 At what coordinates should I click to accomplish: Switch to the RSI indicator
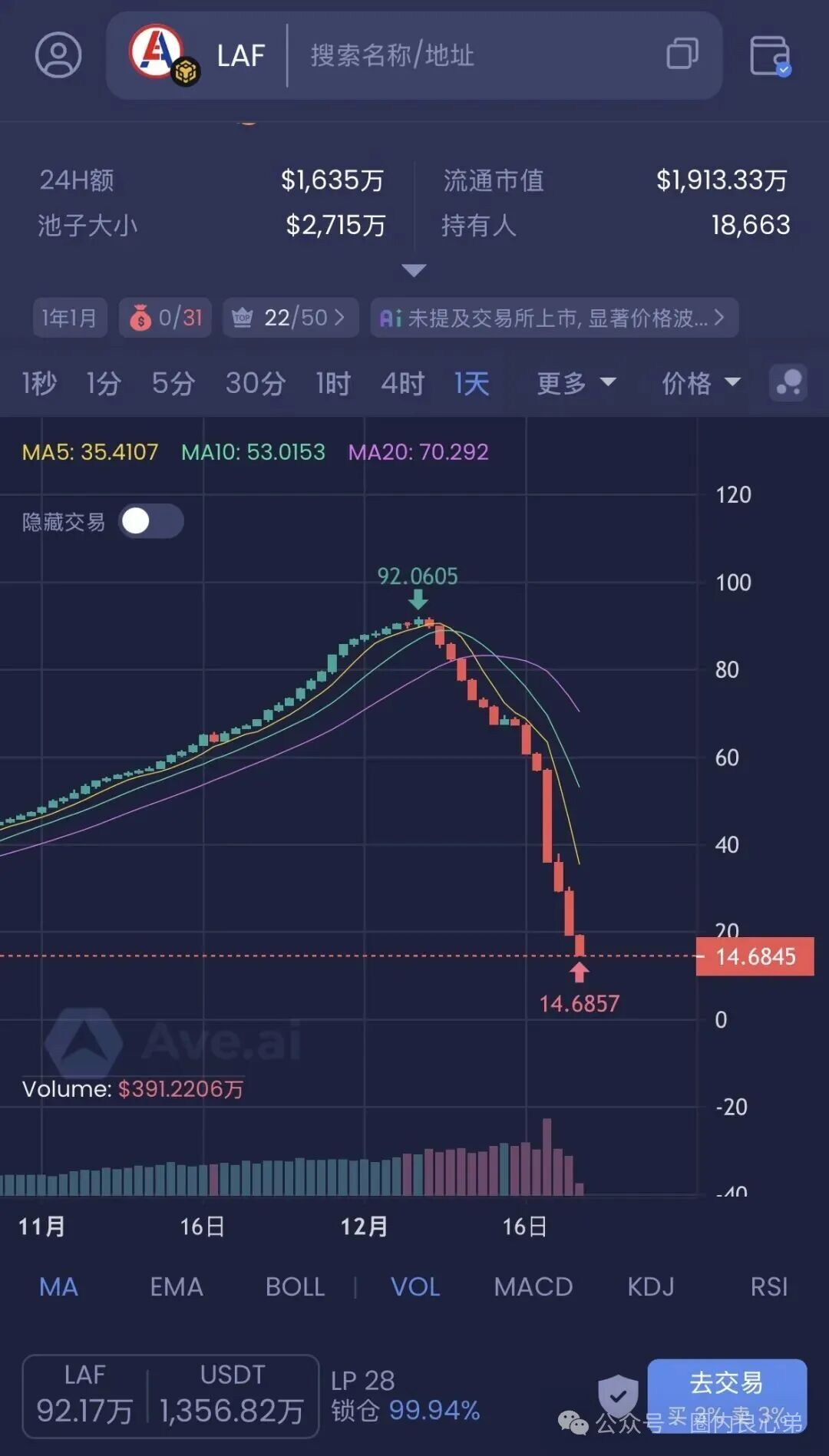click(768, 1287)
